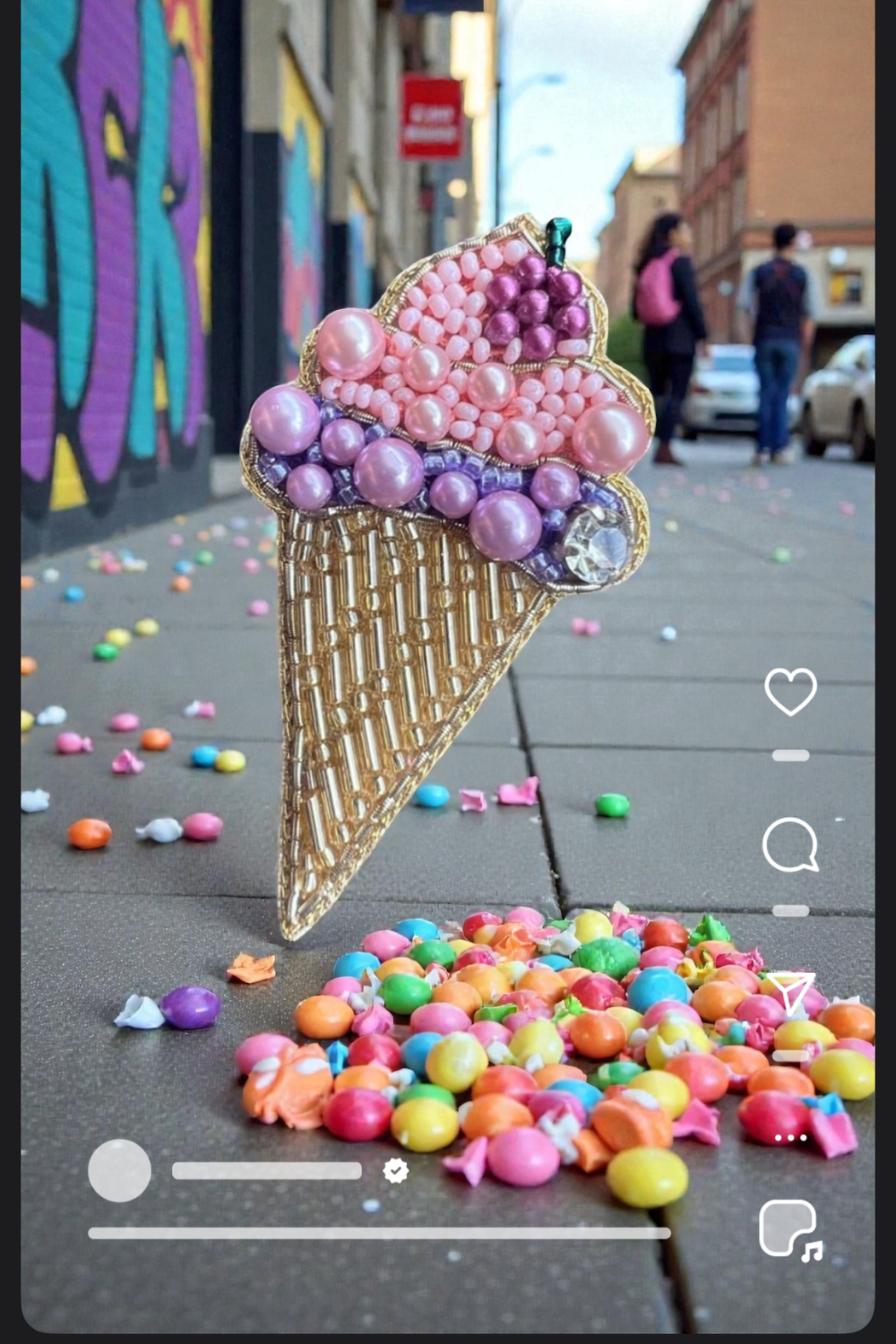This screenshot has height=1344, width=896.
Task: View likes count under the heart icon
Action: click(789, 754)
